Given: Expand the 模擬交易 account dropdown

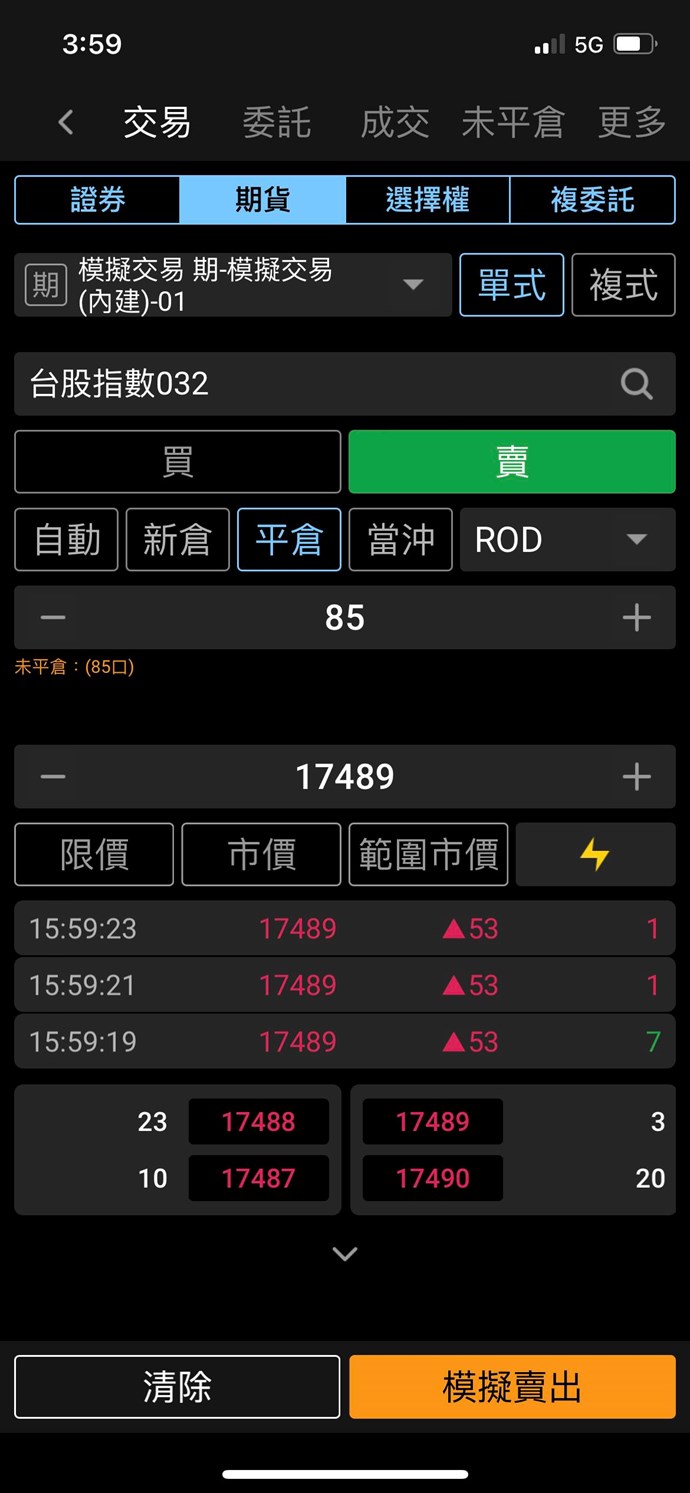Looking at the screenshot, I should point(412,285).
